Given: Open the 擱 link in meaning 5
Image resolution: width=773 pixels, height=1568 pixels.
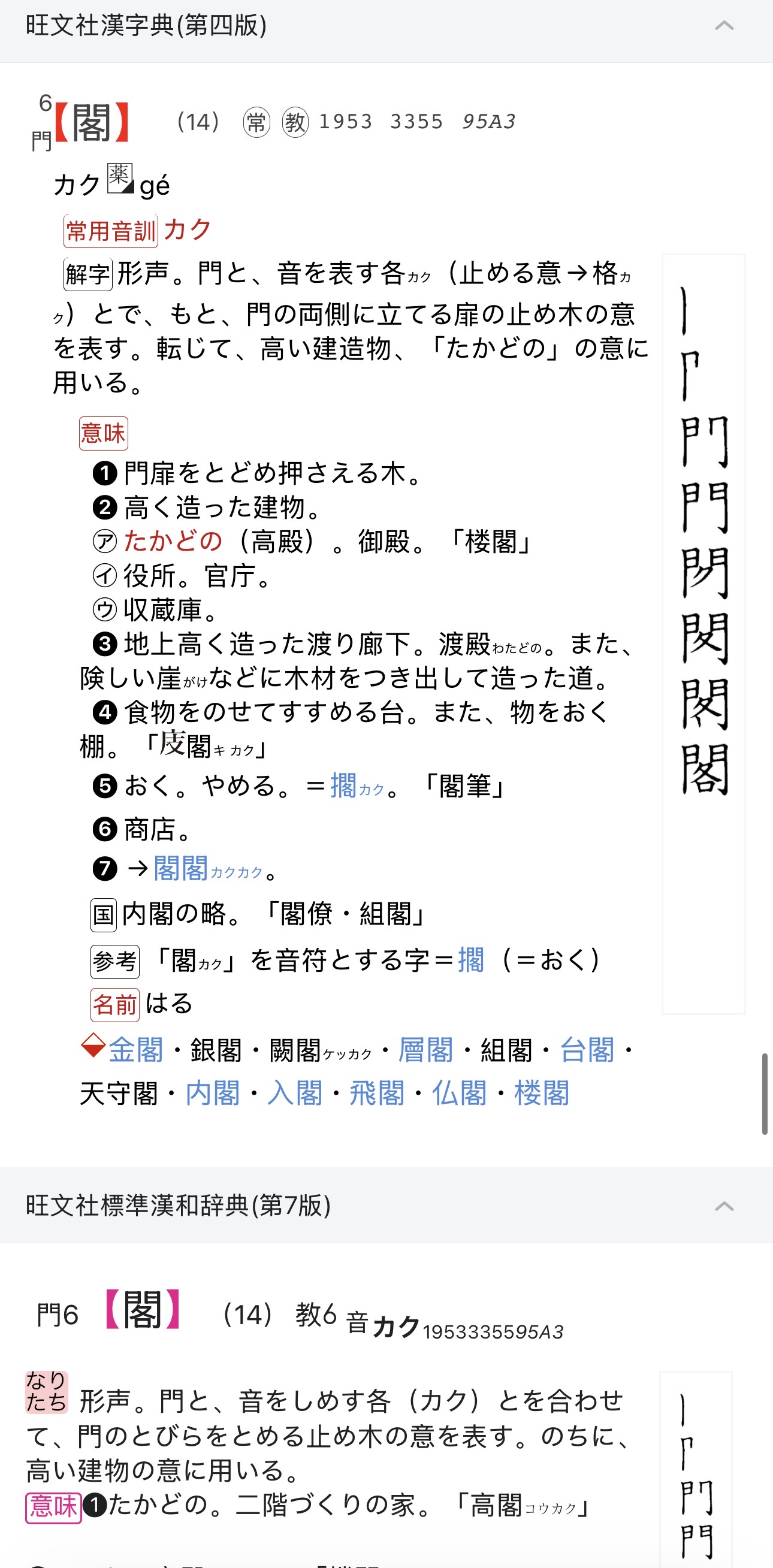Looking at the screenshot, I should click(344, 786).
